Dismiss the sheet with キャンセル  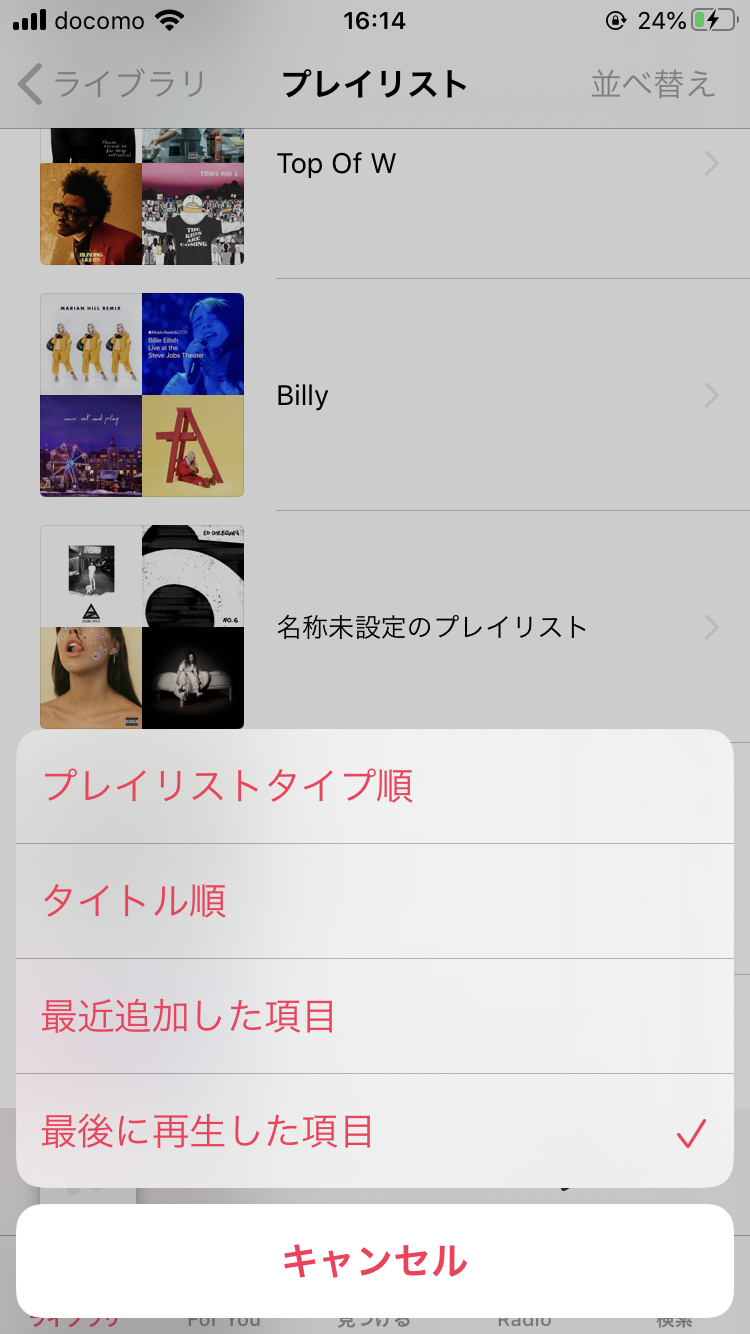375,1261
